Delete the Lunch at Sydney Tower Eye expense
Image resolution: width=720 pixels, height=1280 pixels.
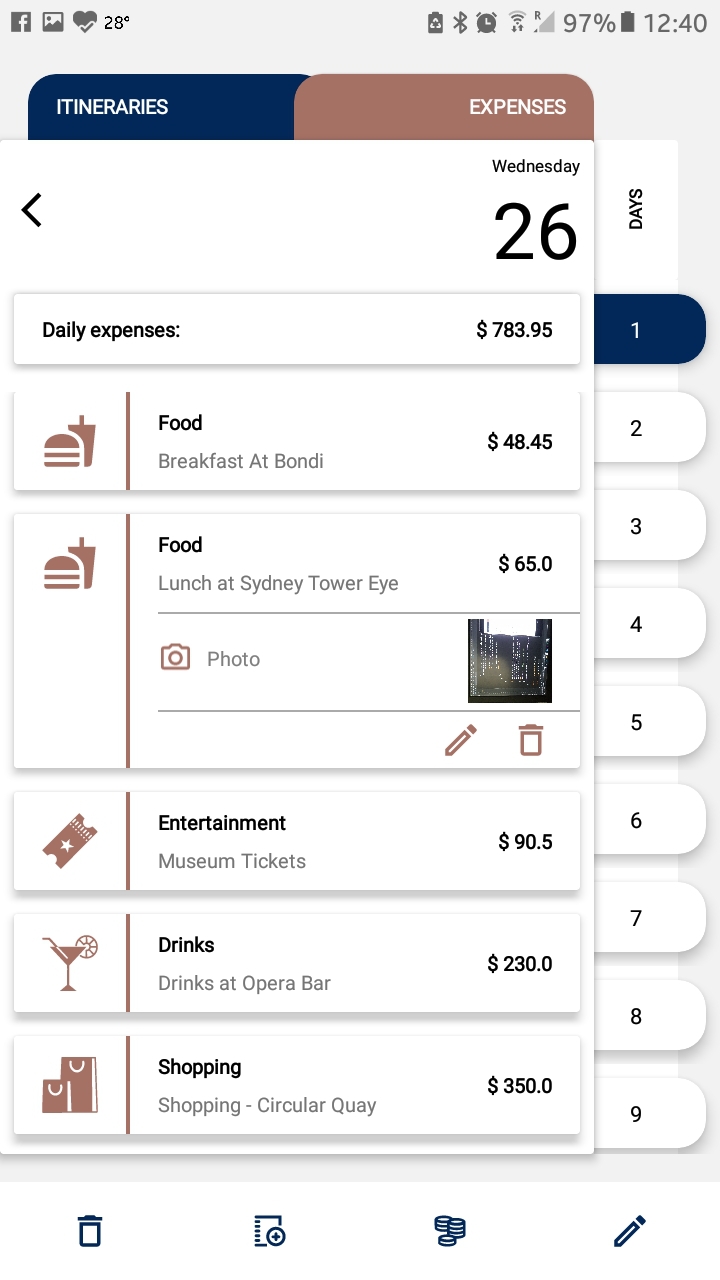tap(530, 740)
